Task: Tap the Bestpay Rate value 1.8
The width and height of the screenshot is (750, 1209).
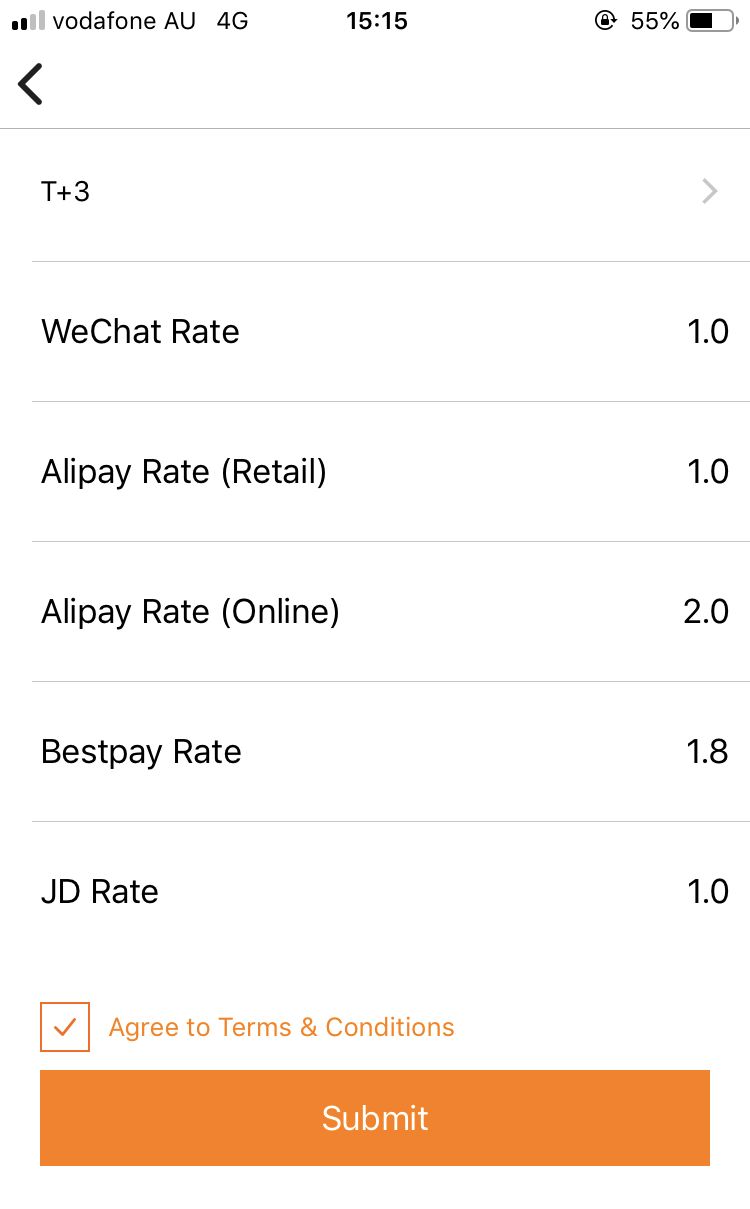Action: pos(709,751)
